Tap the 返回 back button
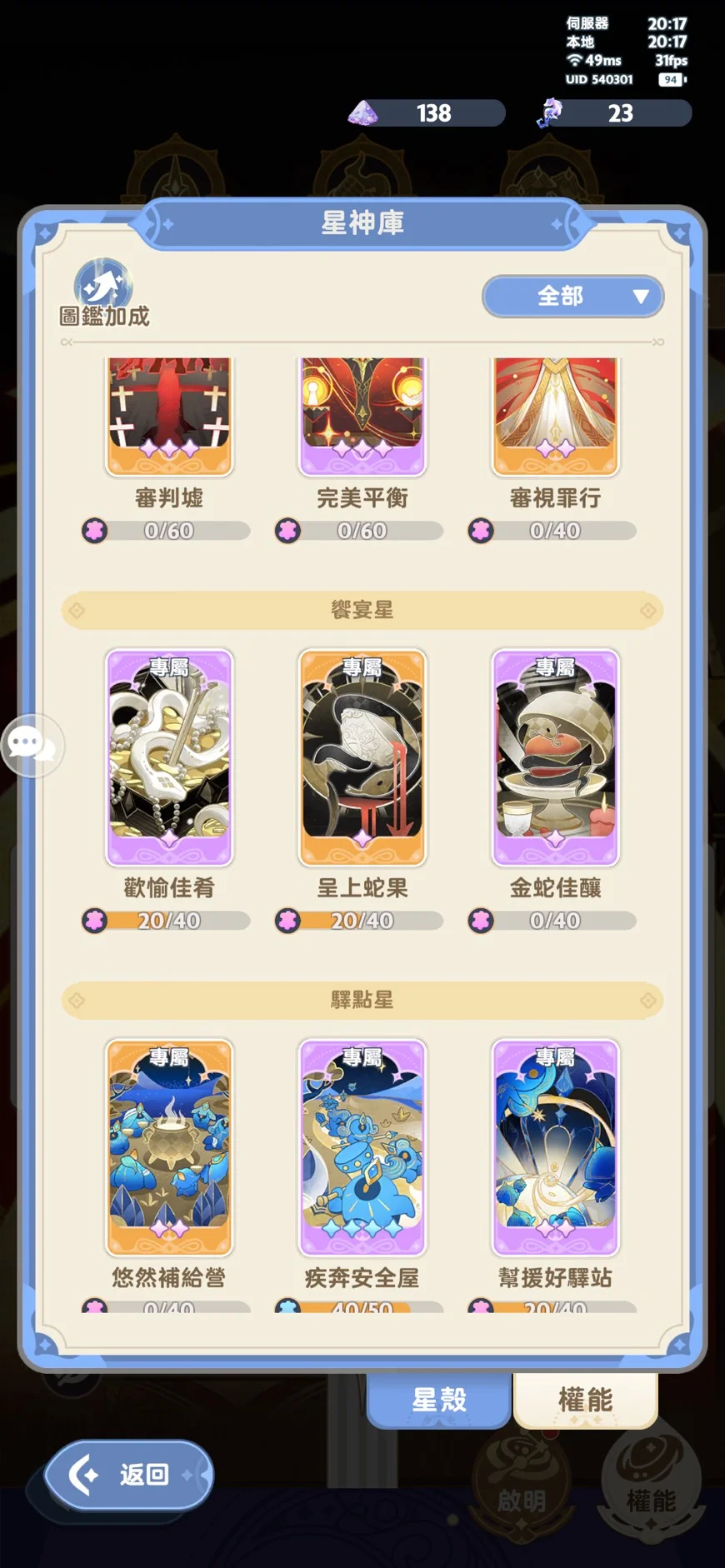This screenshot has width=725, height=1568. tap(129, 1475)
